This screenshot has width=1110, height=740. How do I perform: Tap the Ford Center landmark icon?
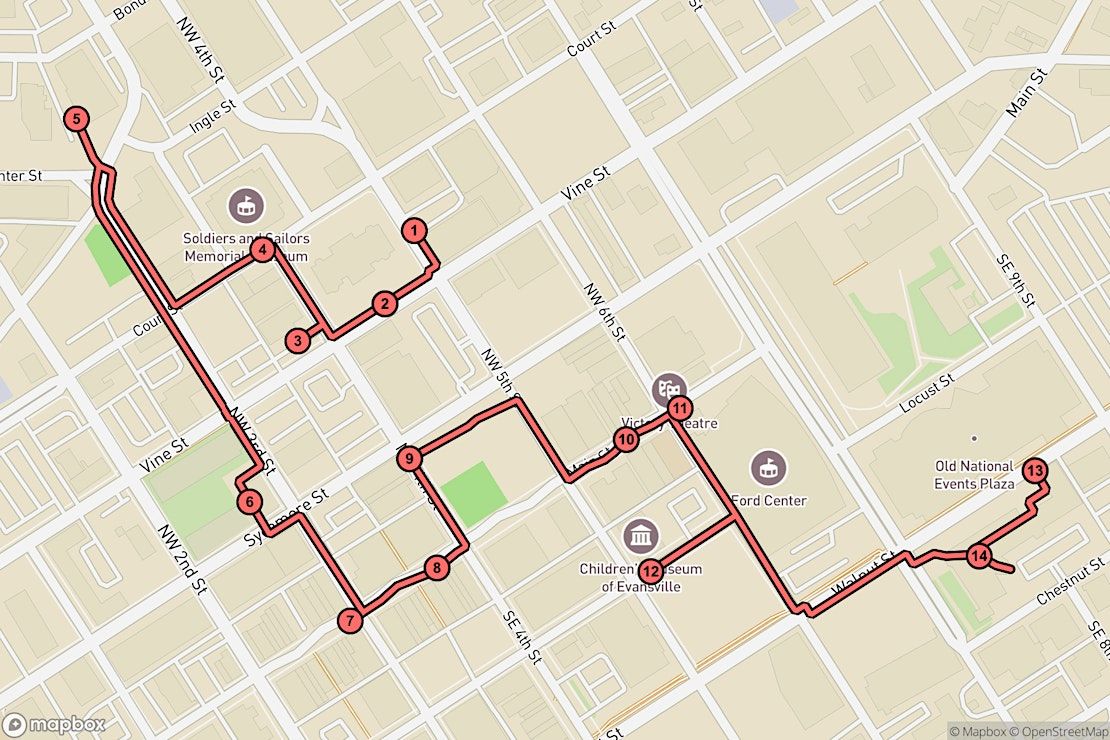(769, 467)
